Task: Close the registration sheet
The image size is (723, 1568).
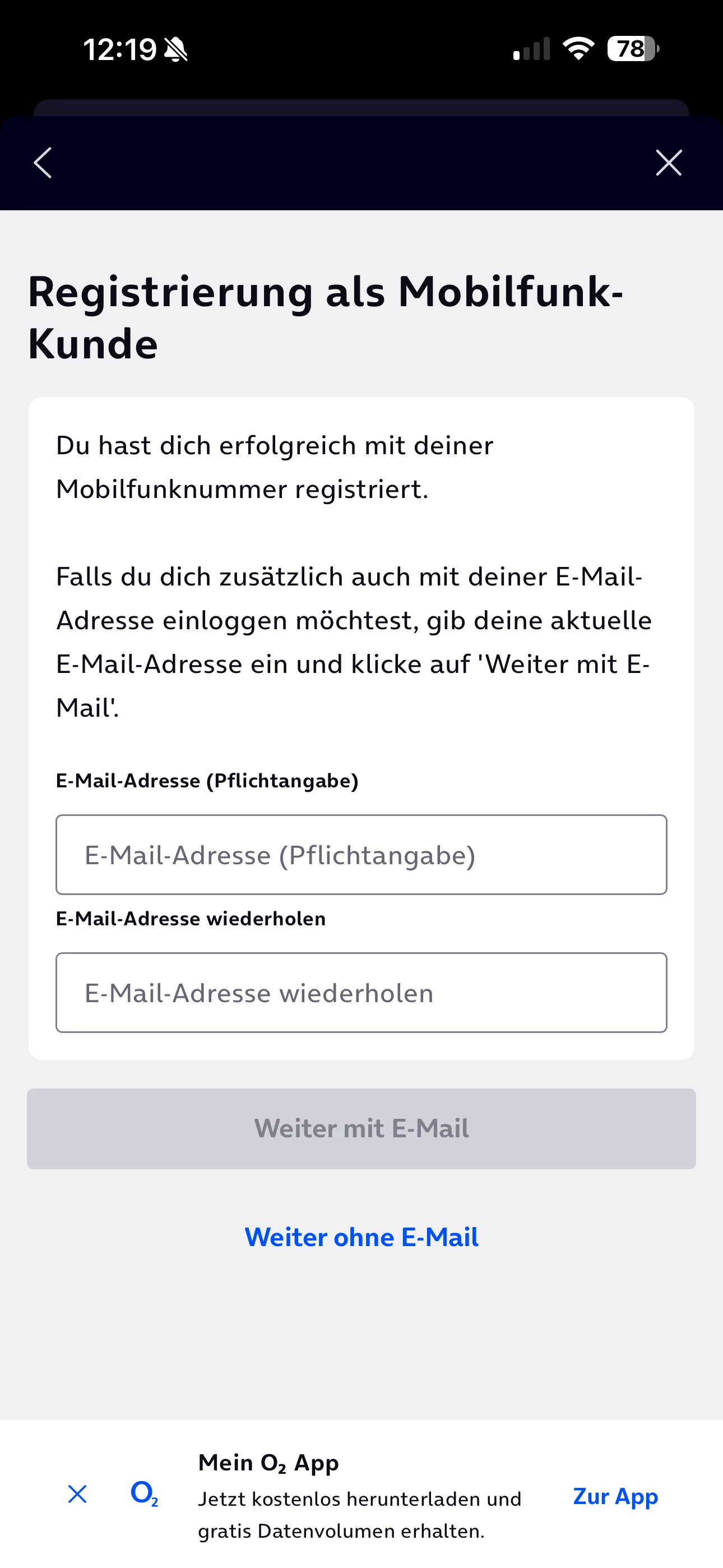Action: click(x=668, y=163)
